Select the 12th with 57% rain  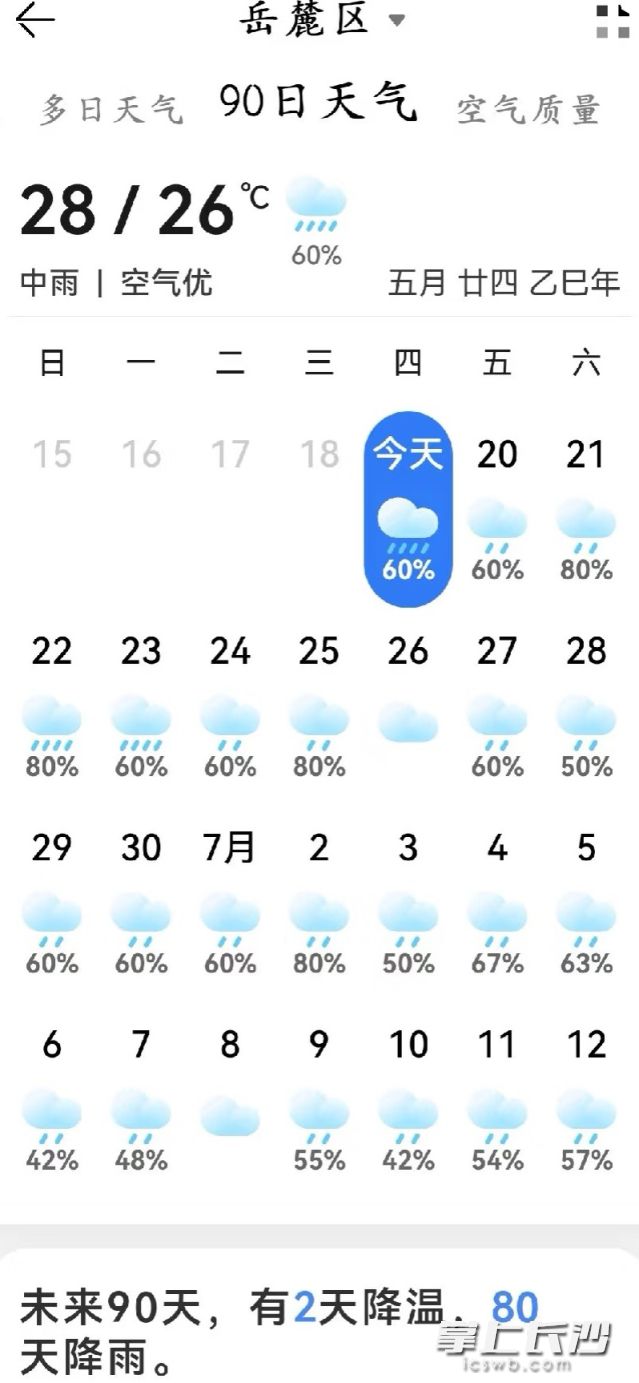click(586, 1099)
